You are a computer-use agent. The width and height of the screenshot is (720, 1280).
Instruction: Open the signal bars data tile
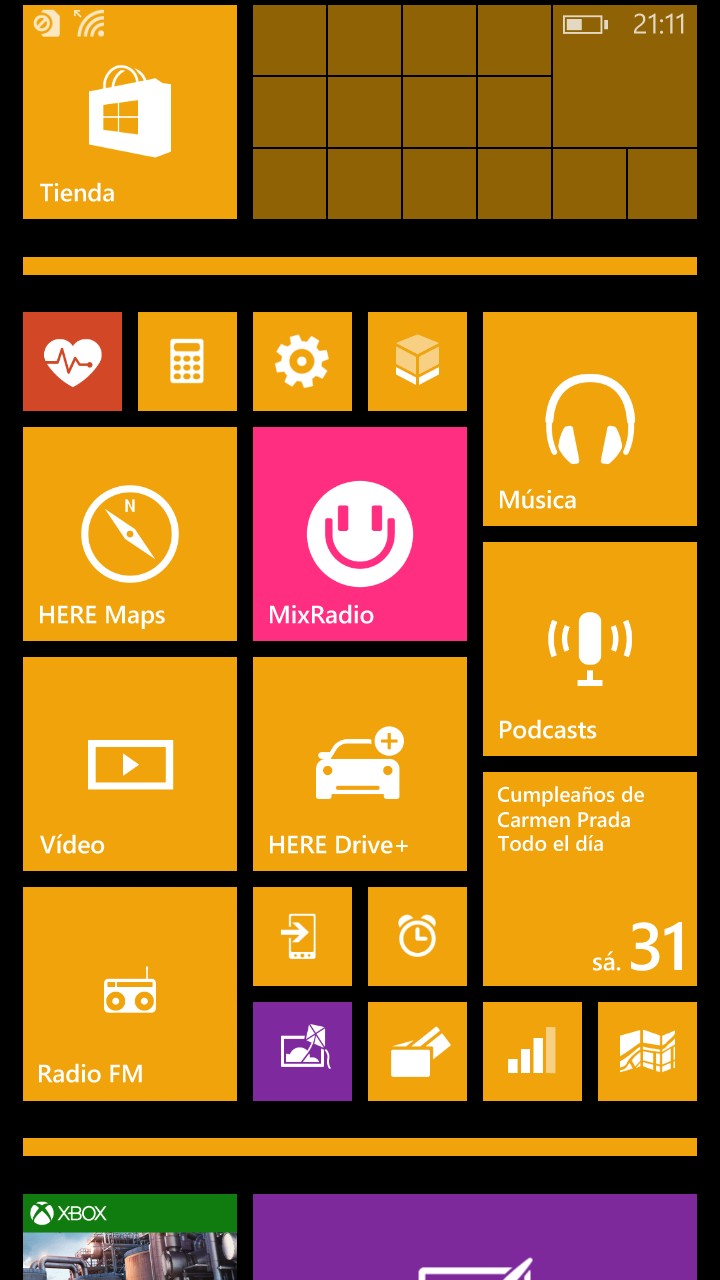click(532, 1051)
